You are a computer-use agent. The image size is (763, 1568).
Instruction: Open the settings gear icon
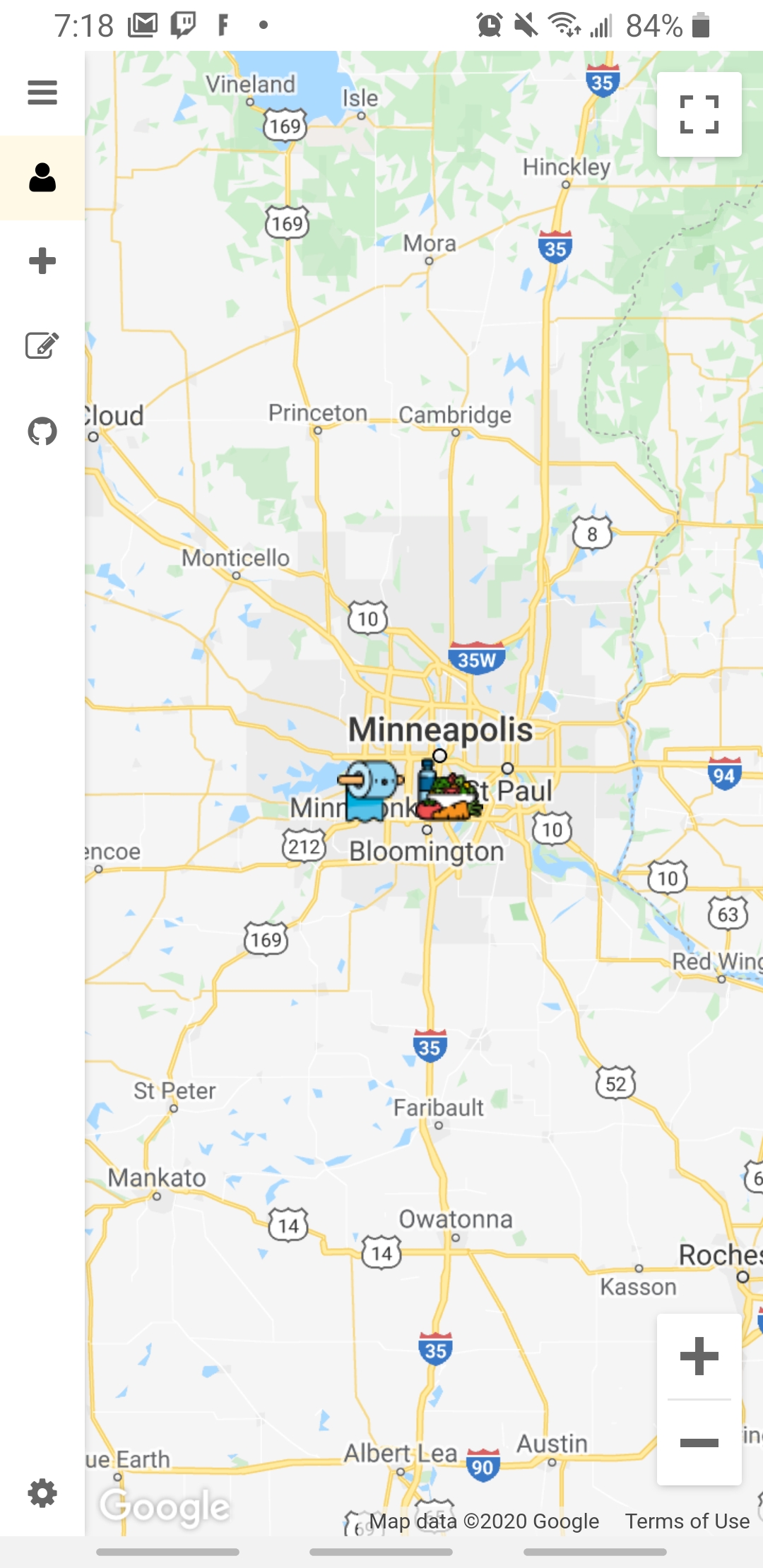pyautogui.click(x=42, y=1493)
